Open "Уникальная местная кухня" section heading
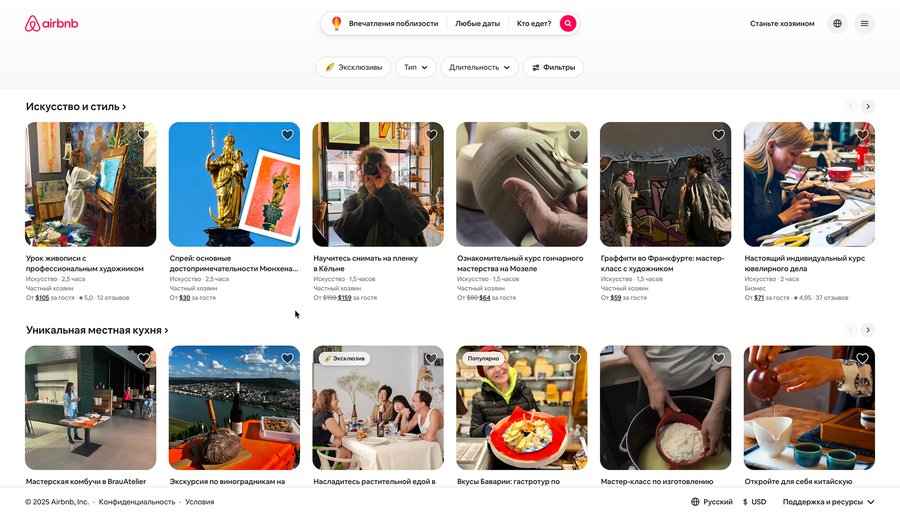 tap(97, 330)
